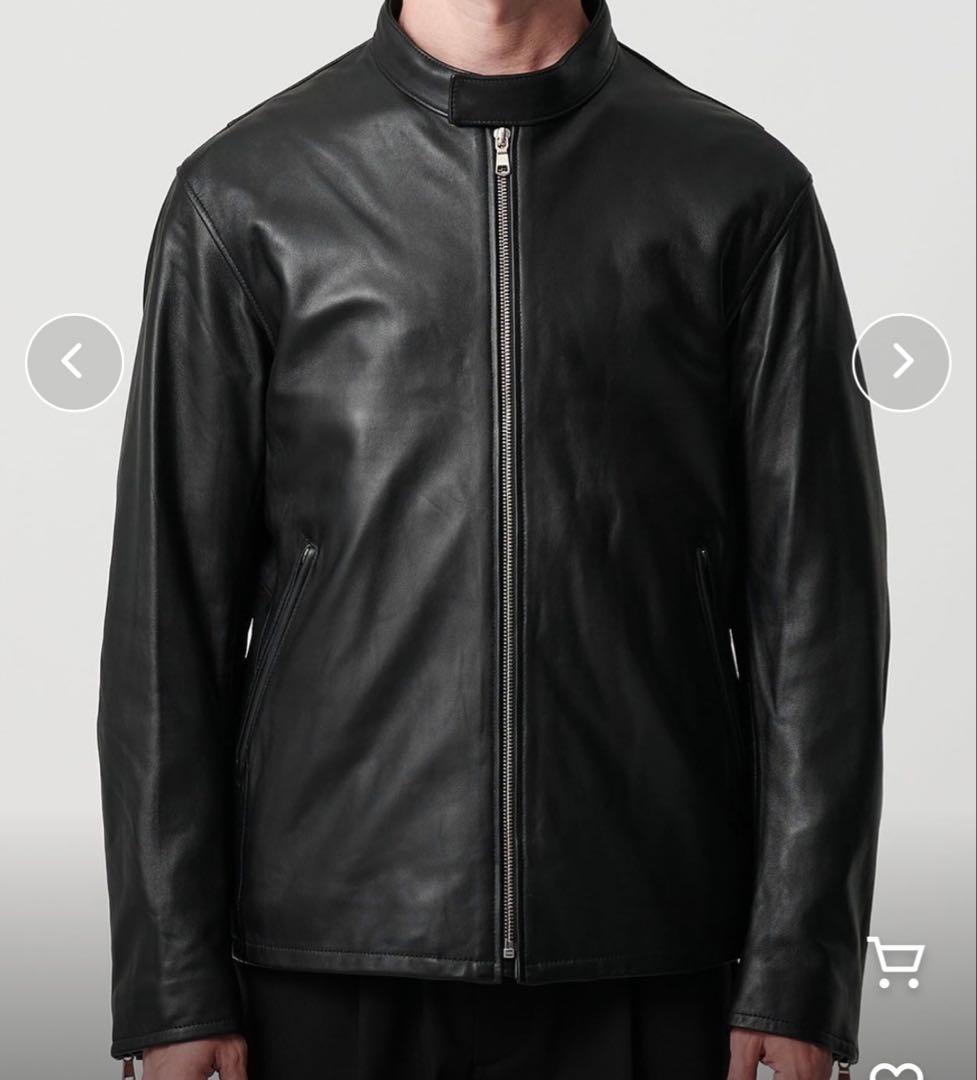Image resolution: width=977 pixels, height=1080 pixels.
Task: Add jacket to favorites with heart icon
Action: coord(896,1070)
